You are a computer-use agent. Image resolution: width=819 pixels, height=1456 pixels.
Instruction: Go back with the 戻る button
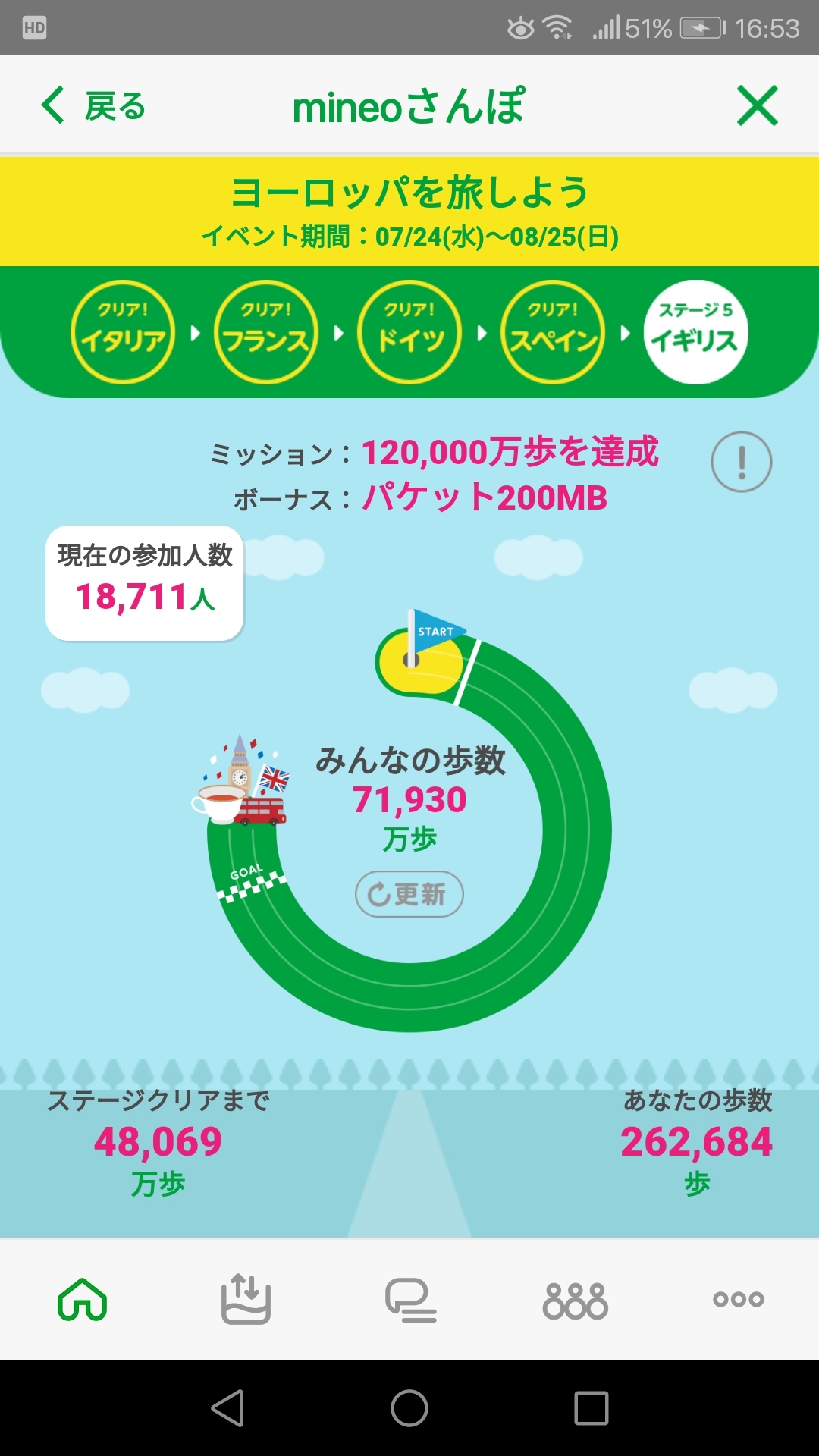point(93,105)
